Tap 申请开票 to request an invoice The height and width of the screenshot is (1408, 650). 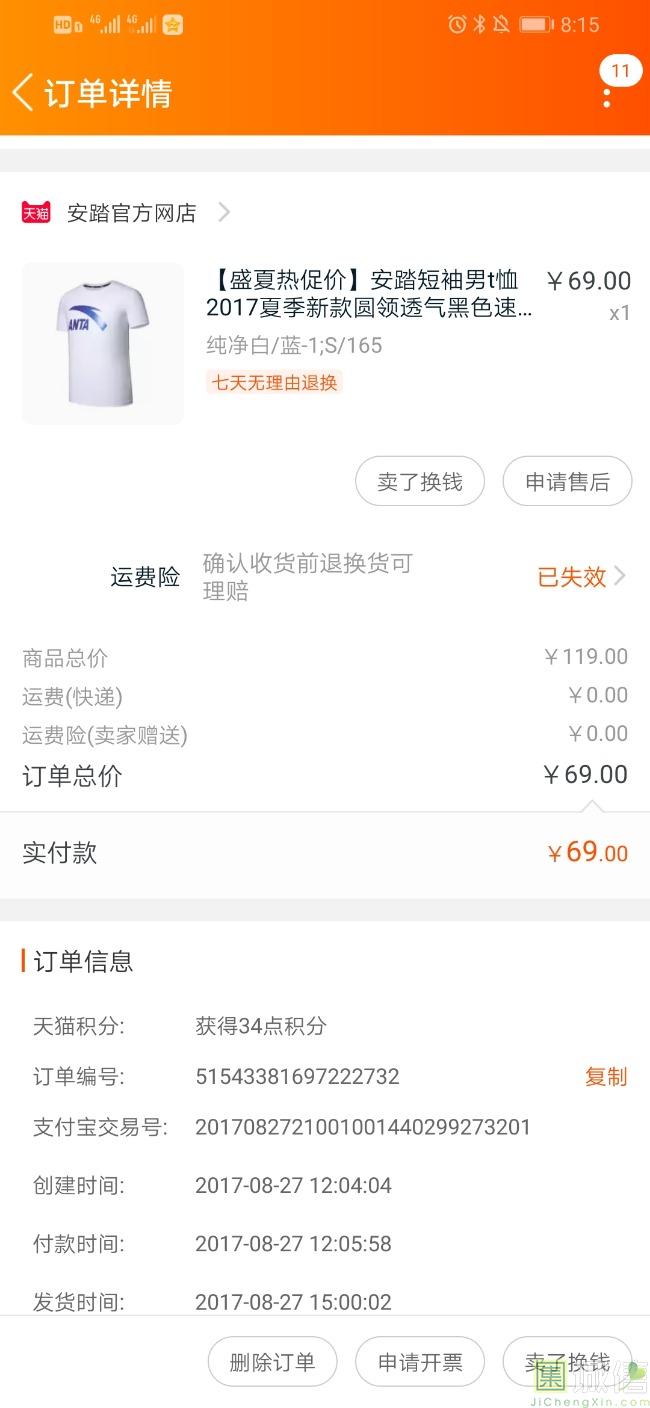coord(420,1362)
